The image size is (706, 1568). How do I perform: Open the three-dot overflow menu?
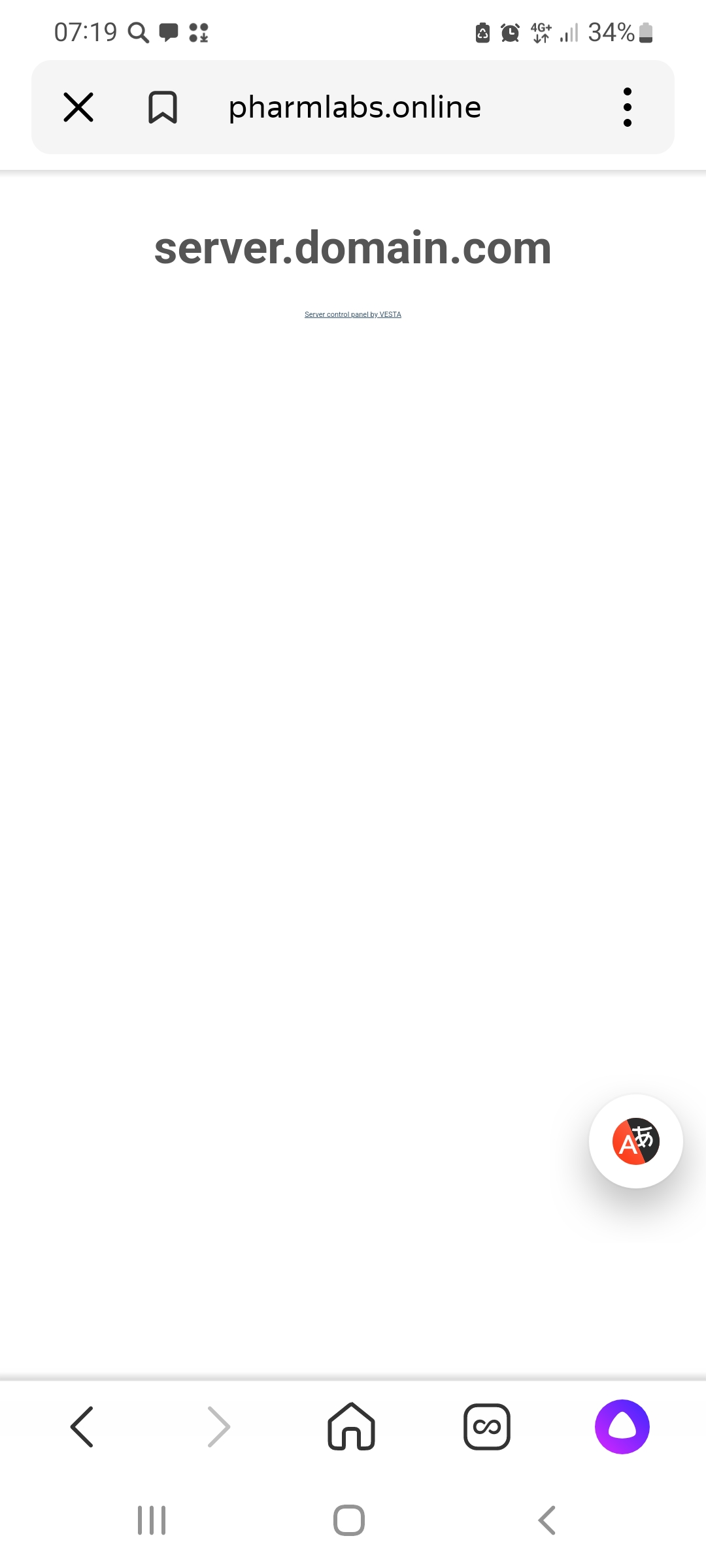627,107
